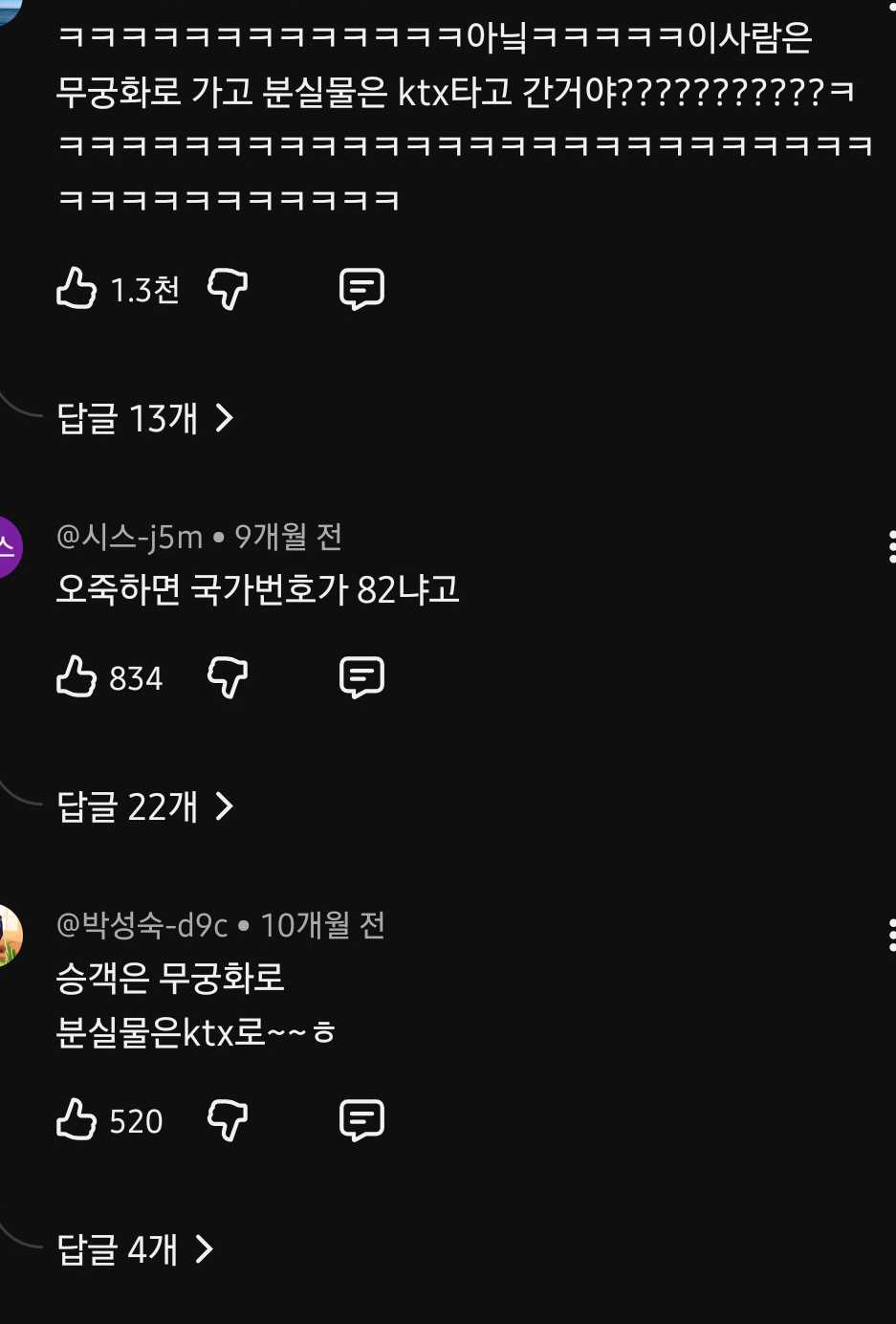Reply to @시스-j5m's comment
The width and height of the screenshot is (896, 1324).
point(361,677)
